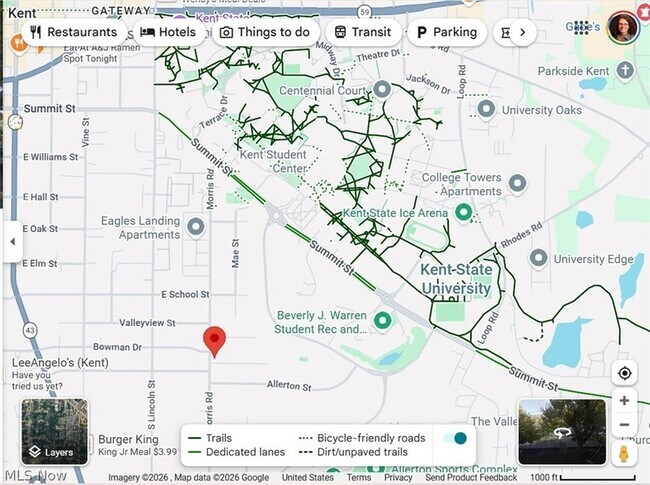
Task: Show Things to do nearby
Action: (264, 32)
